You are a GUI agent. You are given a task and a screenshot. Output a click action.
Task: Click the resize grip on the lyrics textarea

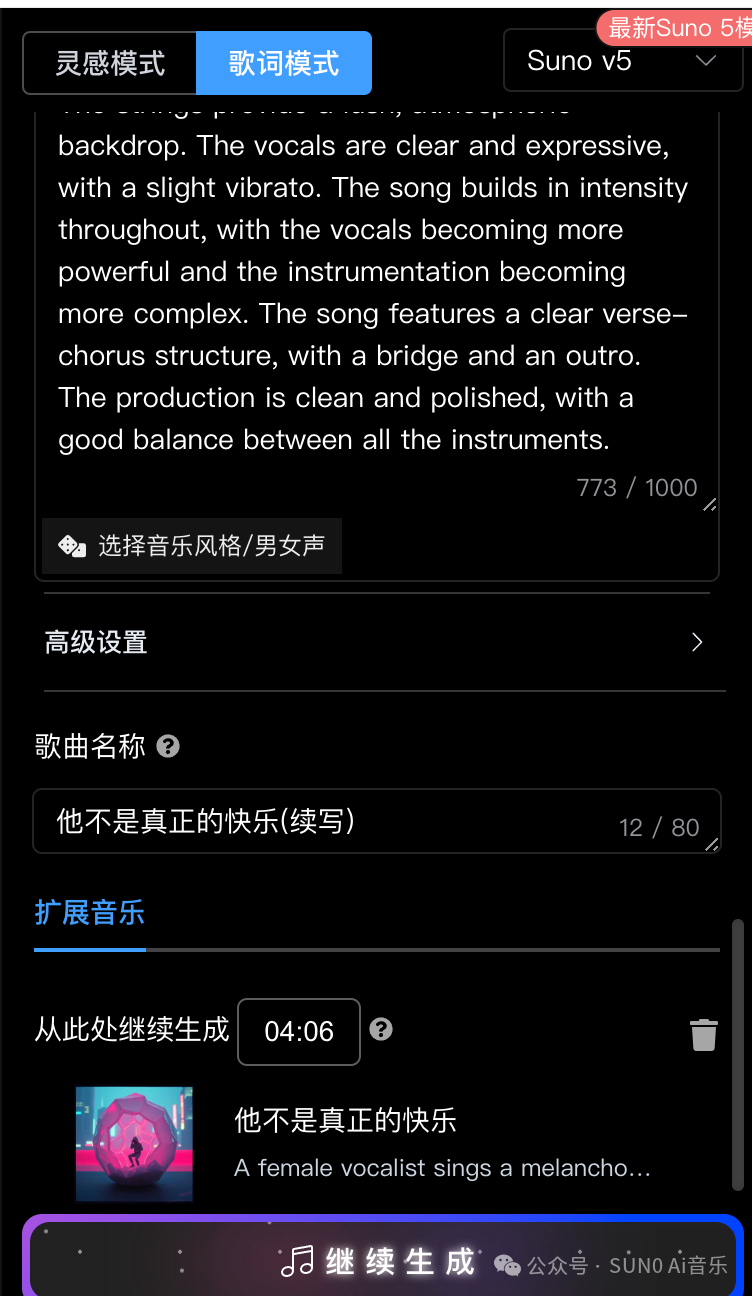pyautogui.click(x=712, y=506)
